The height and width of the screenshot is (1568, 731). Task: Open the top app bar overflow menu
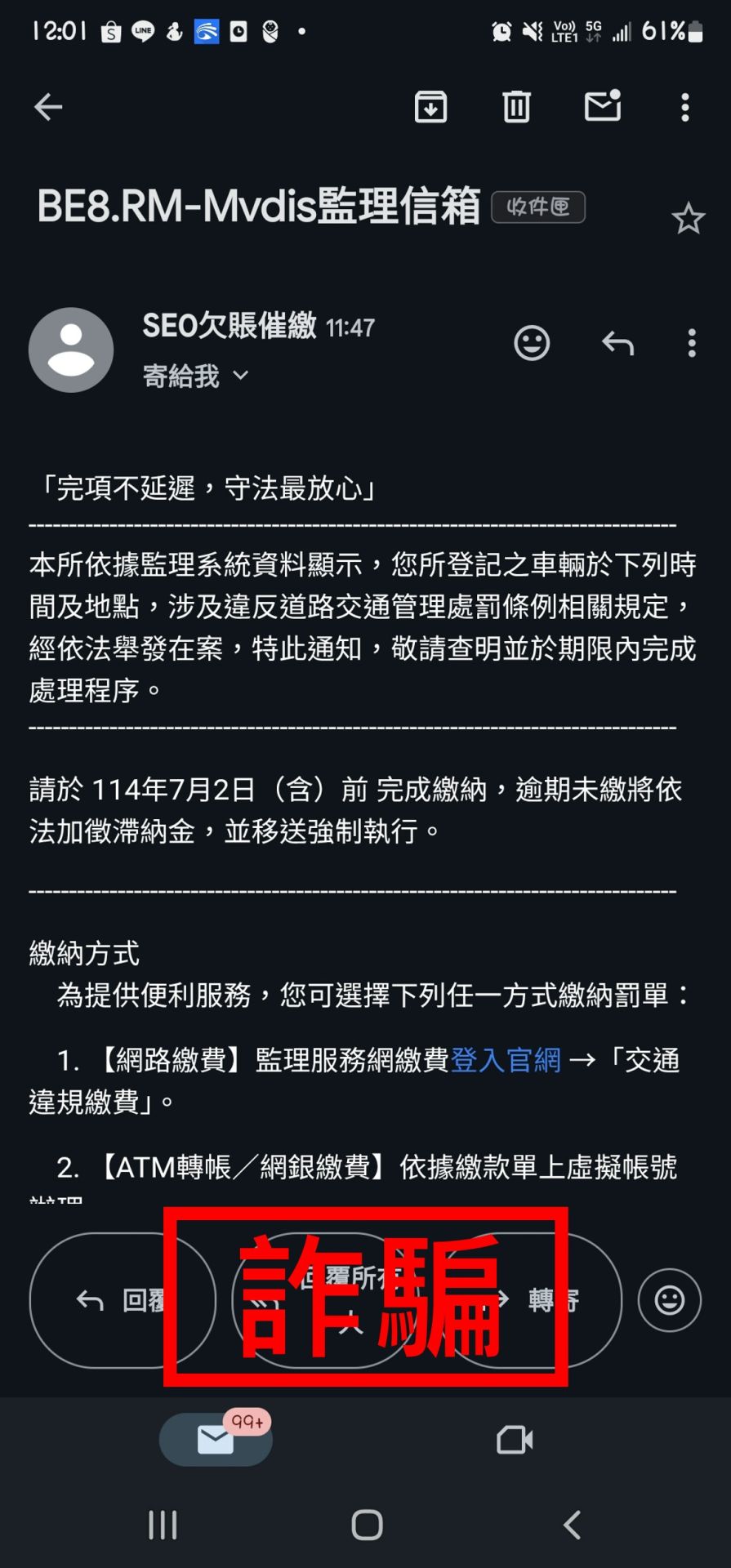tap(684, 107)
